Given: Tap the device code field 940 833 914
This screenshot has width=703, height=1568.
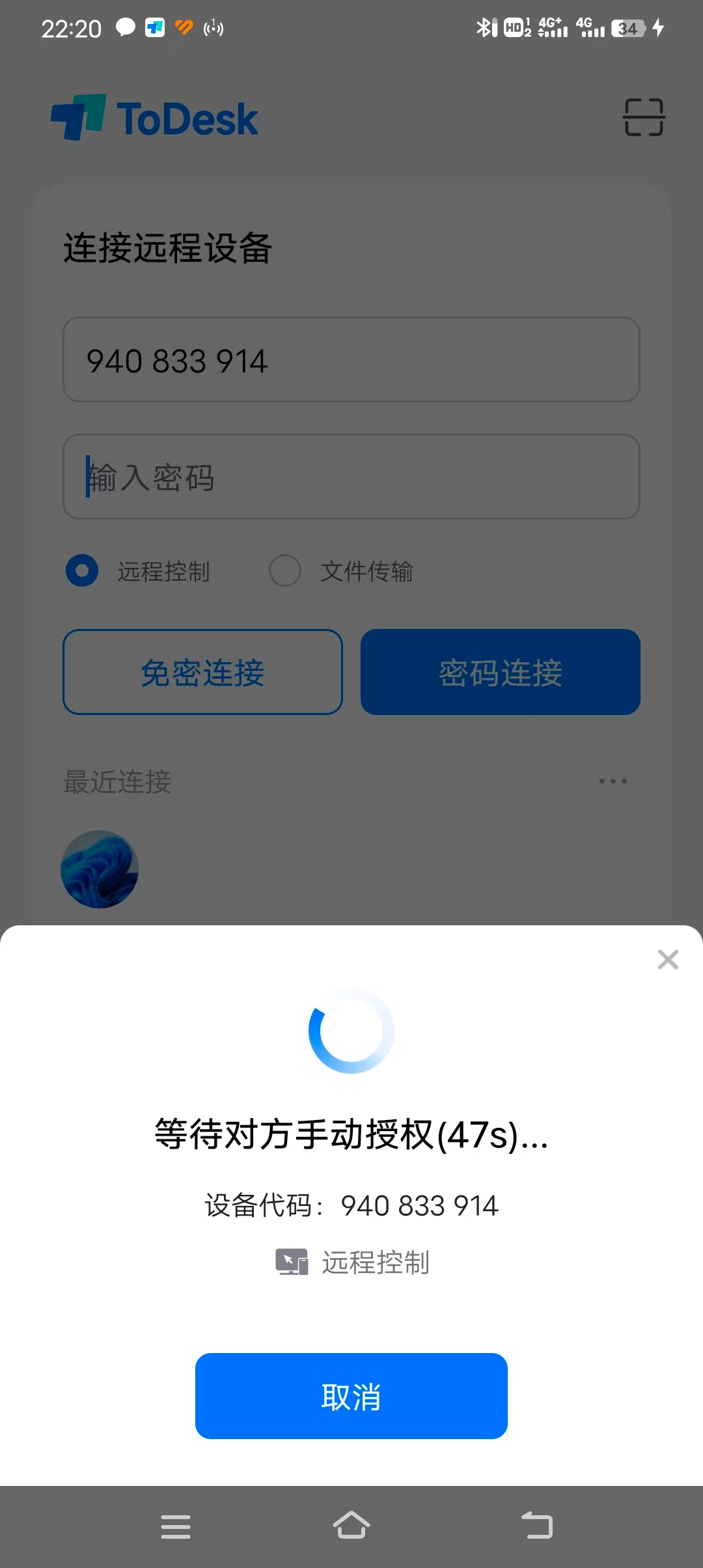Looking at the screenshot, I should point(351,360).
